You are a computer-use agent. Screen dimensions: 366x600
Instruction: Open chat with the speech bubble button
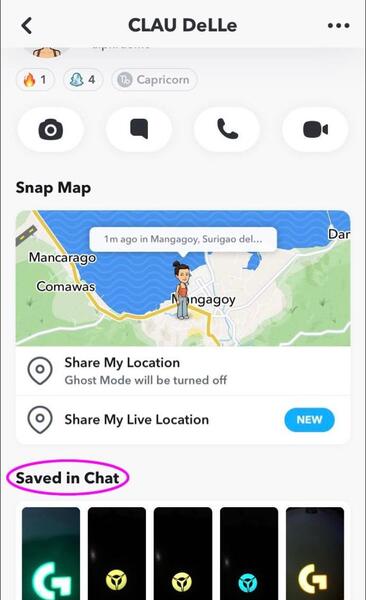coord(139,129)
